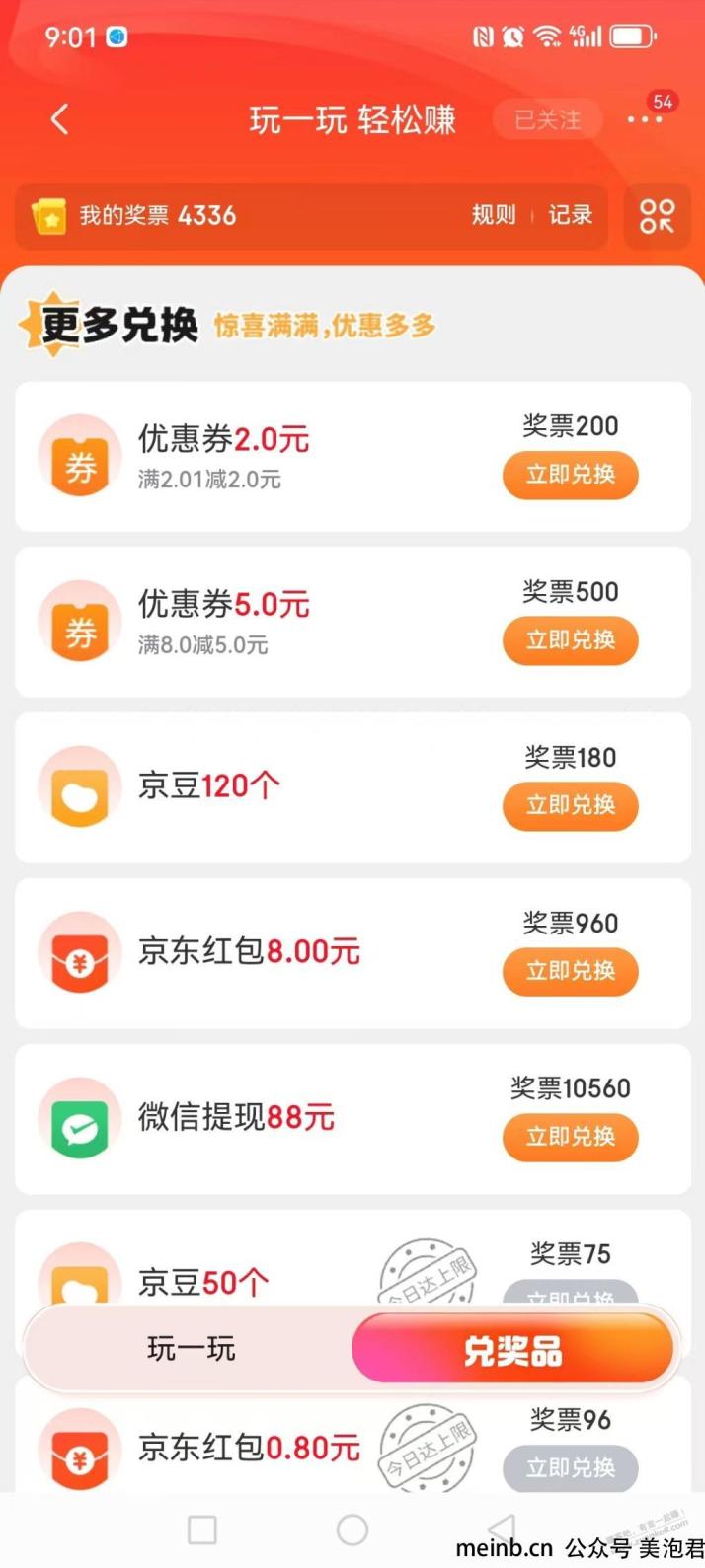This screenshot has height=1568, width=705.
Task: Open recent apps via square button
Action: pos(202,1531)
